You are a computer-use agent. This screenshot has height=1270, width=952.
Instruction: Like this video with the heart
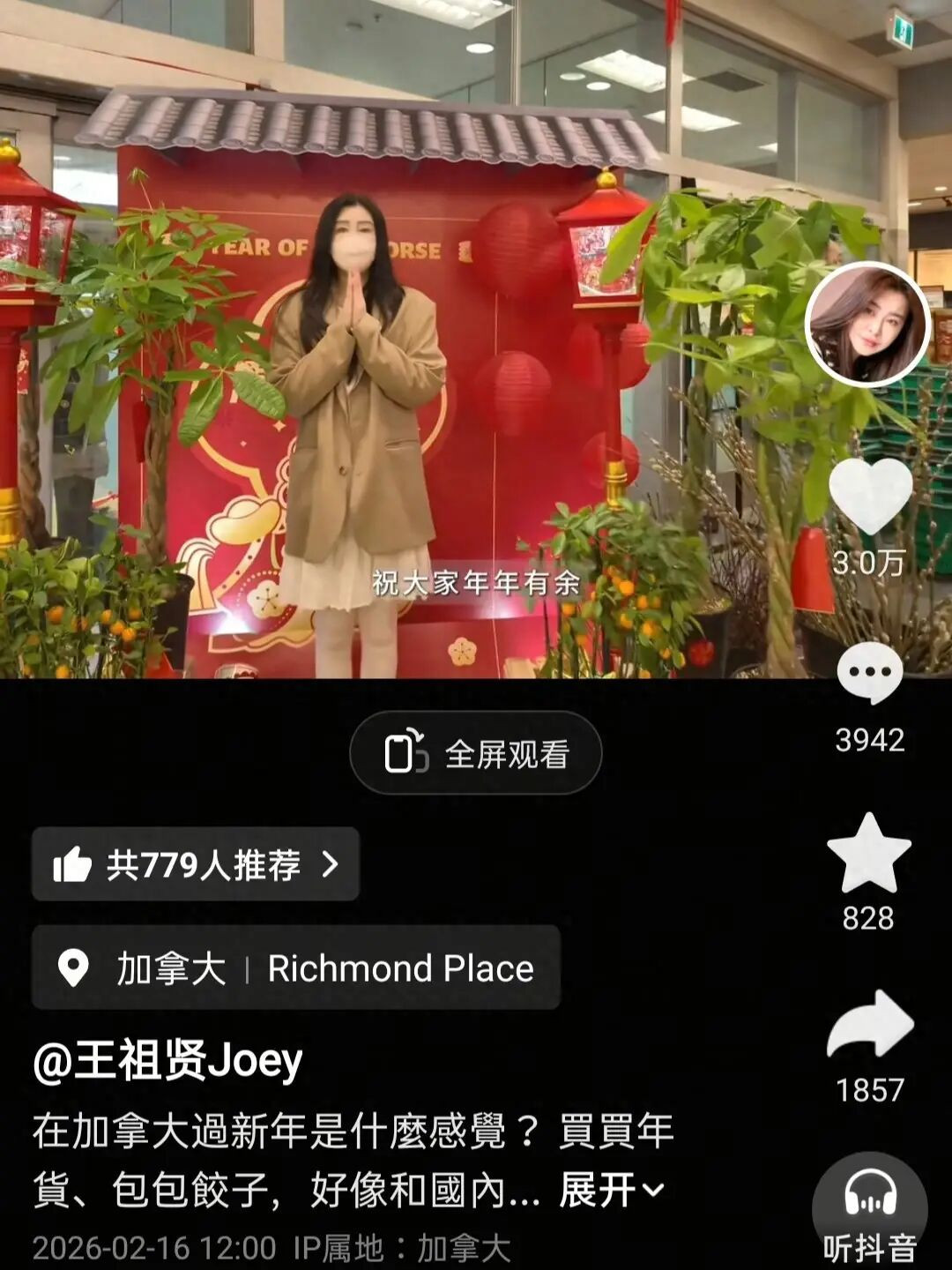870,495
